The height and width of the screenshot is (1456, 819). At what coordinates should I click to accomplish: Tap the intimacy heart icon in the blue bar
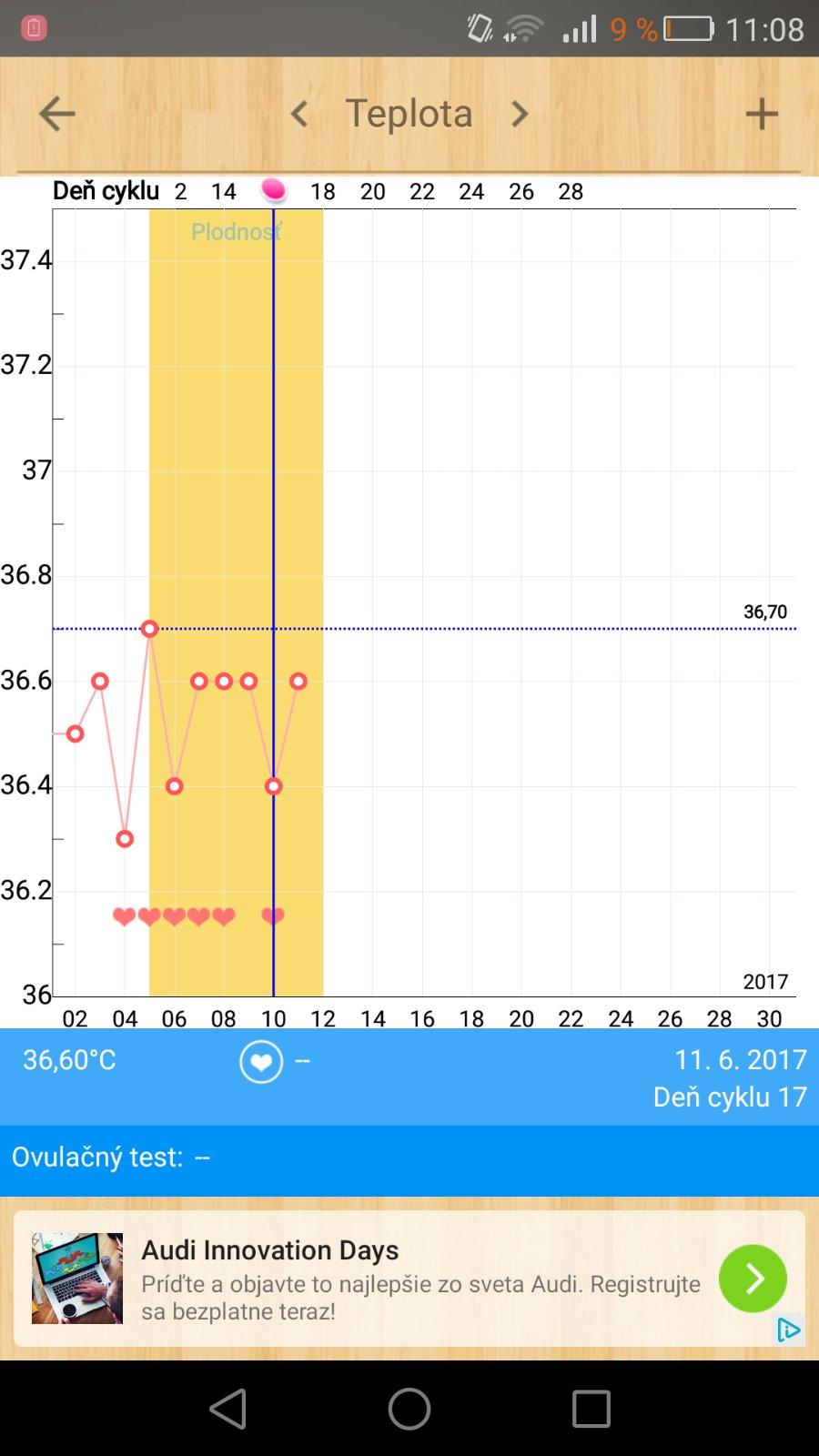[261, 1062]
